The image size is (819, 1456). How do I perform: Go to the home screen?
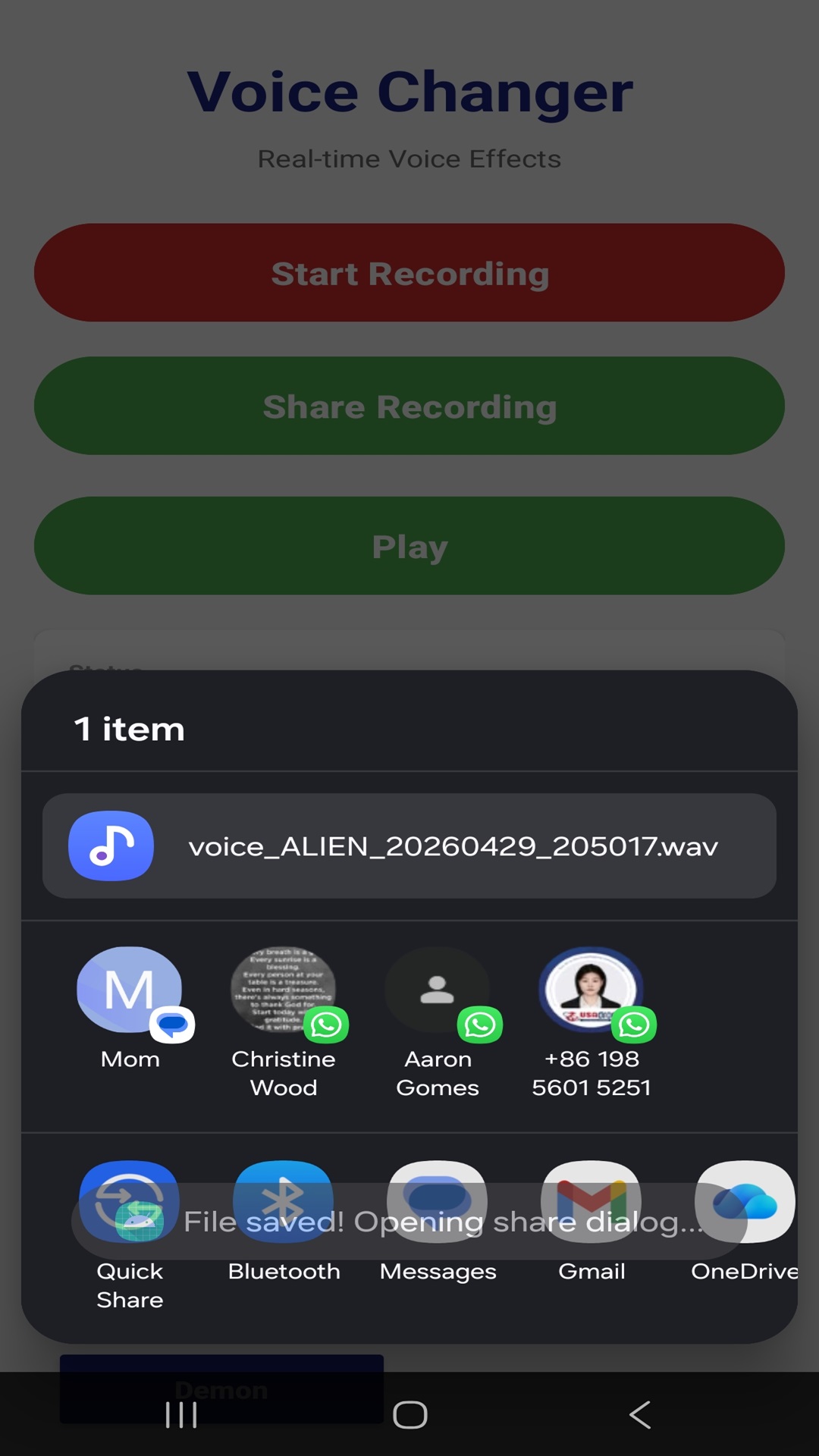tap(409, 1415)
